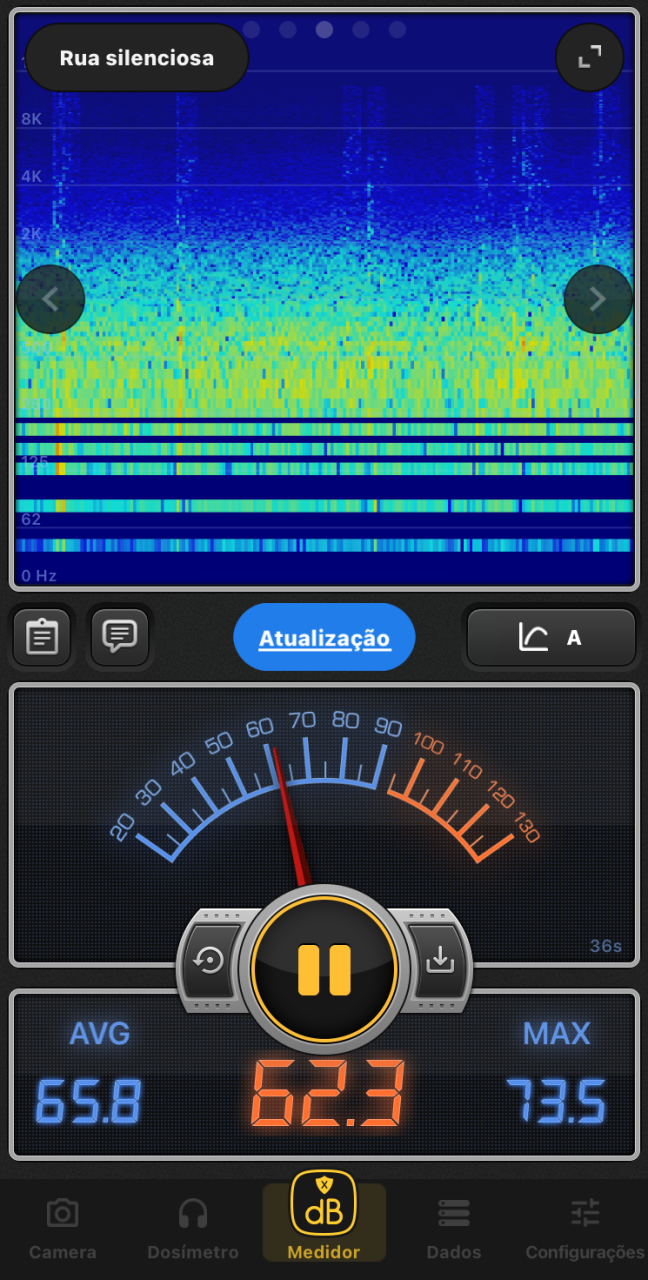Screen dimensions: 648x1280
Task: Go to the Dados tab
Action: pyautogui.click(x=454, y=1229)
